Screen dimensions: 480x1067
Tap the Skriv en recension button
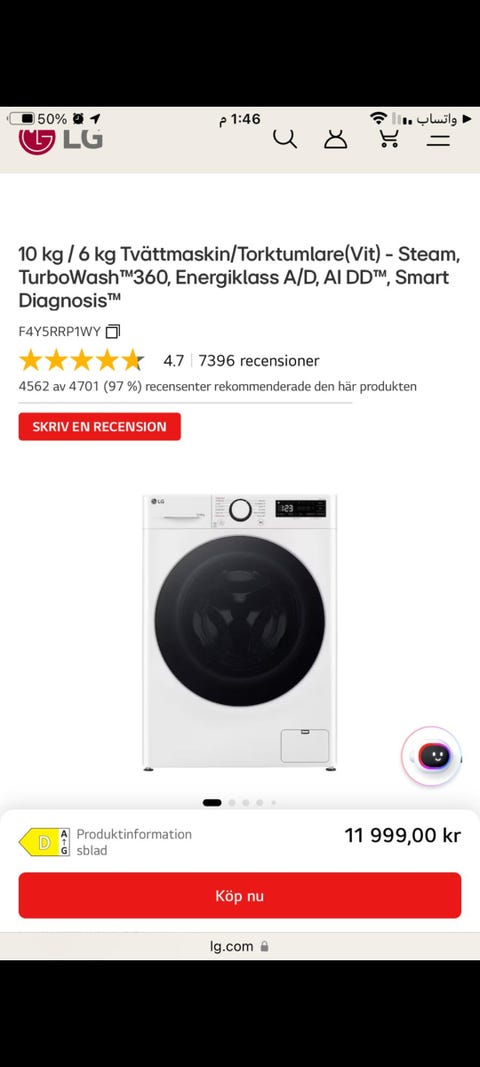[99, 427]
